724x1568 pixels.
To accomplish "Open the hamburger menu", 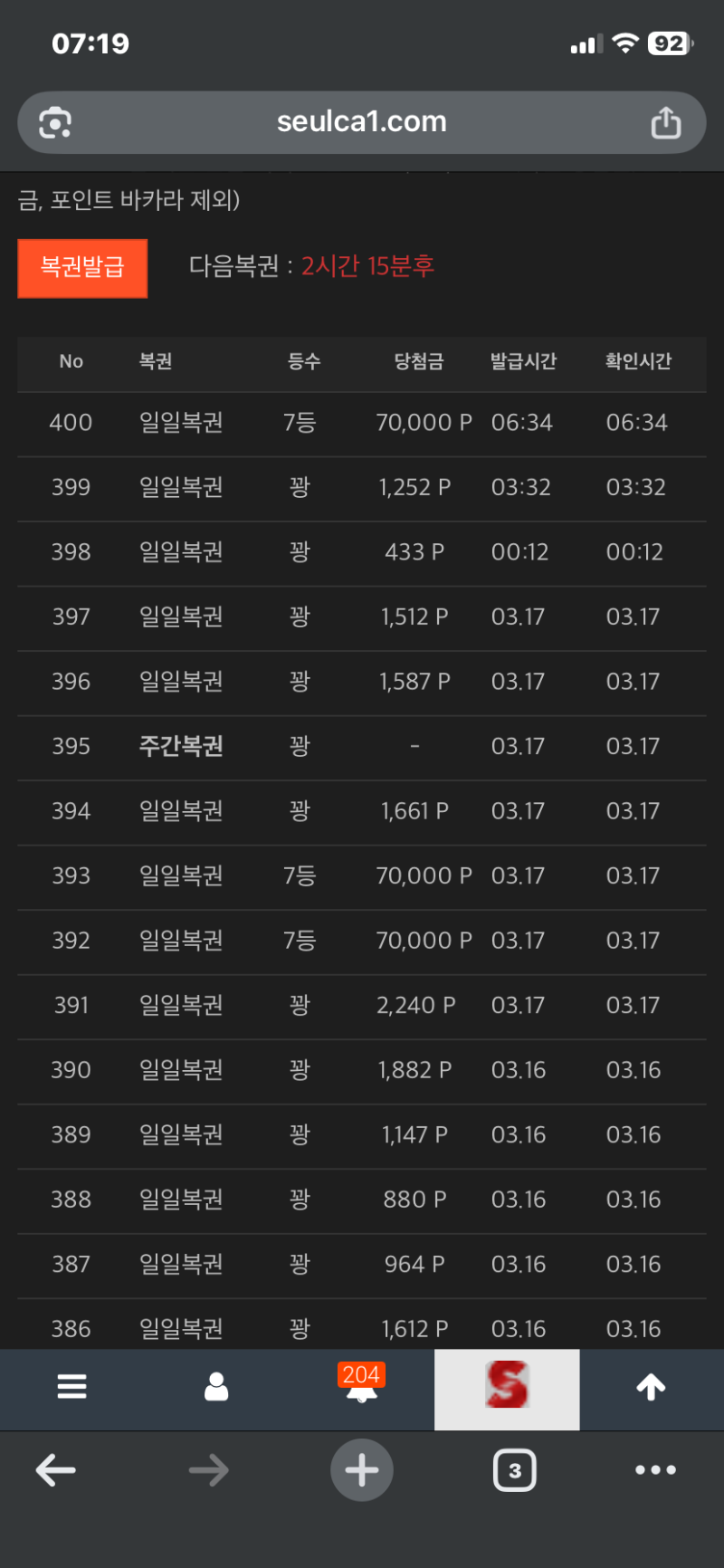I will (72, 1387).
